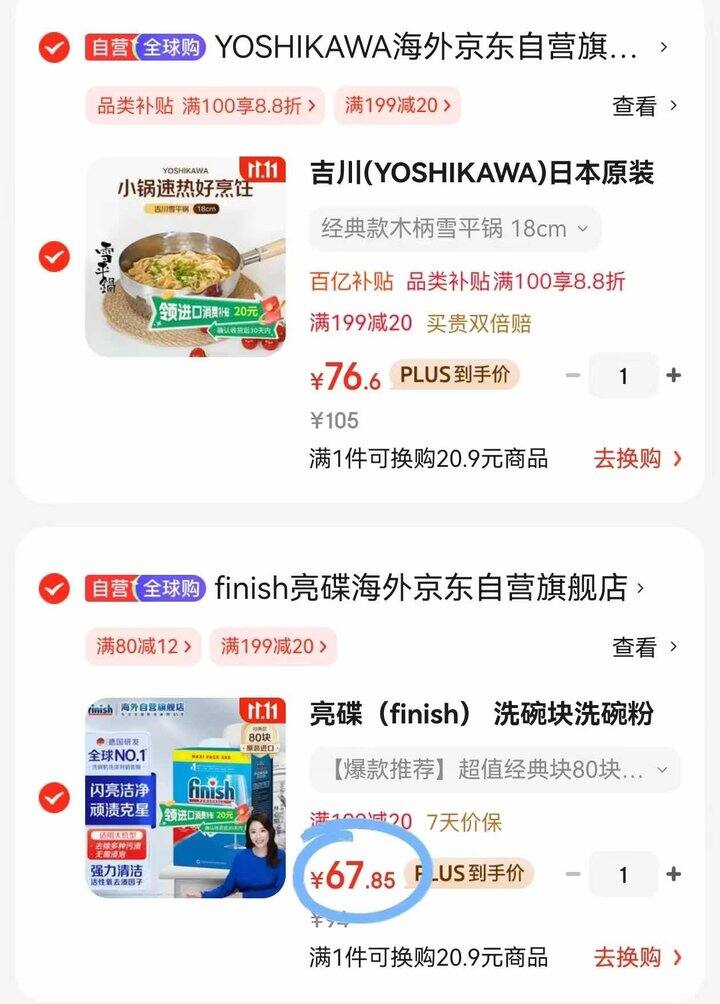720x1004 pixels.
Task: Tap the 品类补贴 满100享8.8折 coupon chip
Action: pyautogui.click(x=207, y=104)
